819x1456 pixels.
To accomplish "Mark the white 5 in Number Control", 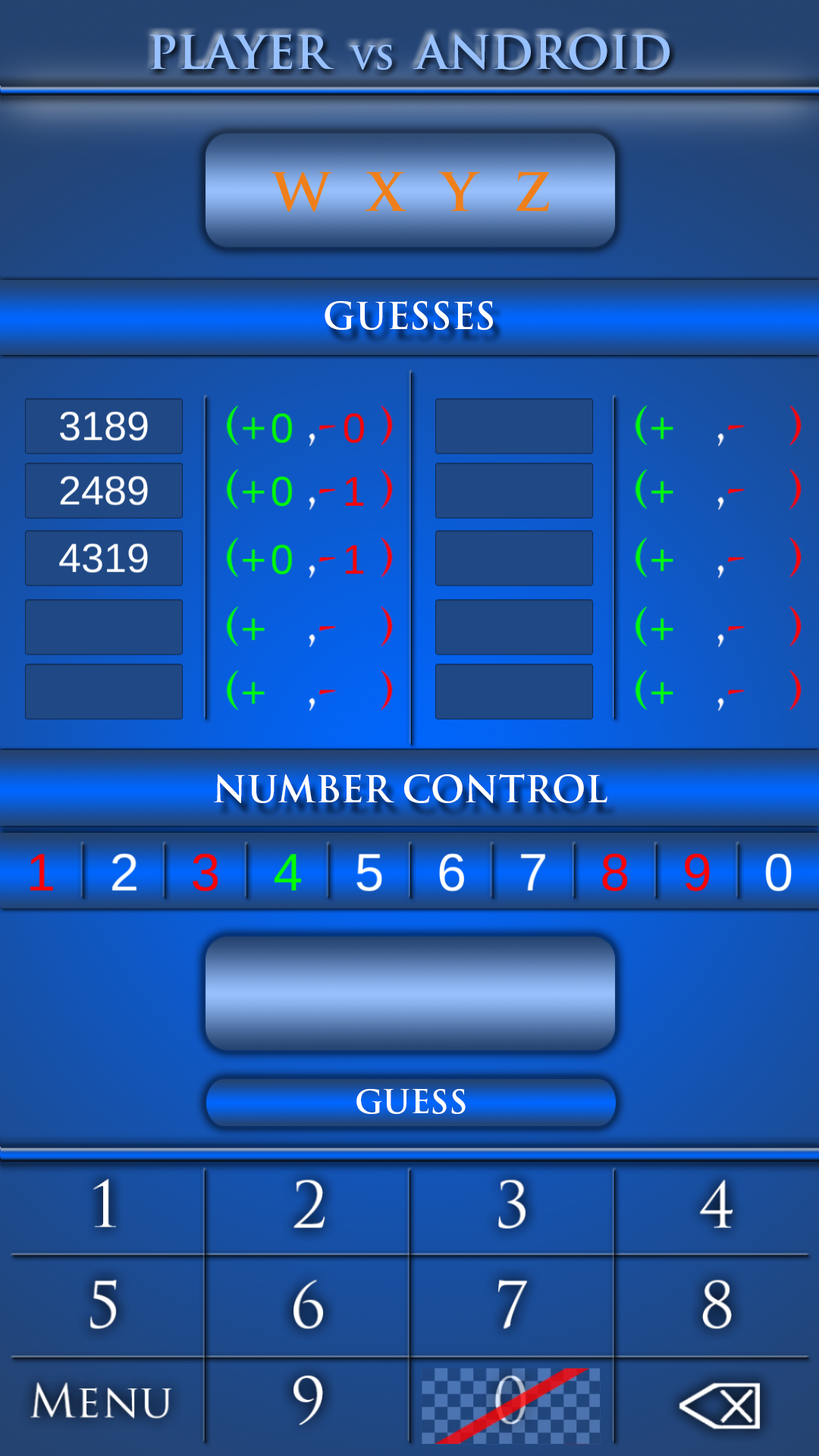I will tap(369, 873).
